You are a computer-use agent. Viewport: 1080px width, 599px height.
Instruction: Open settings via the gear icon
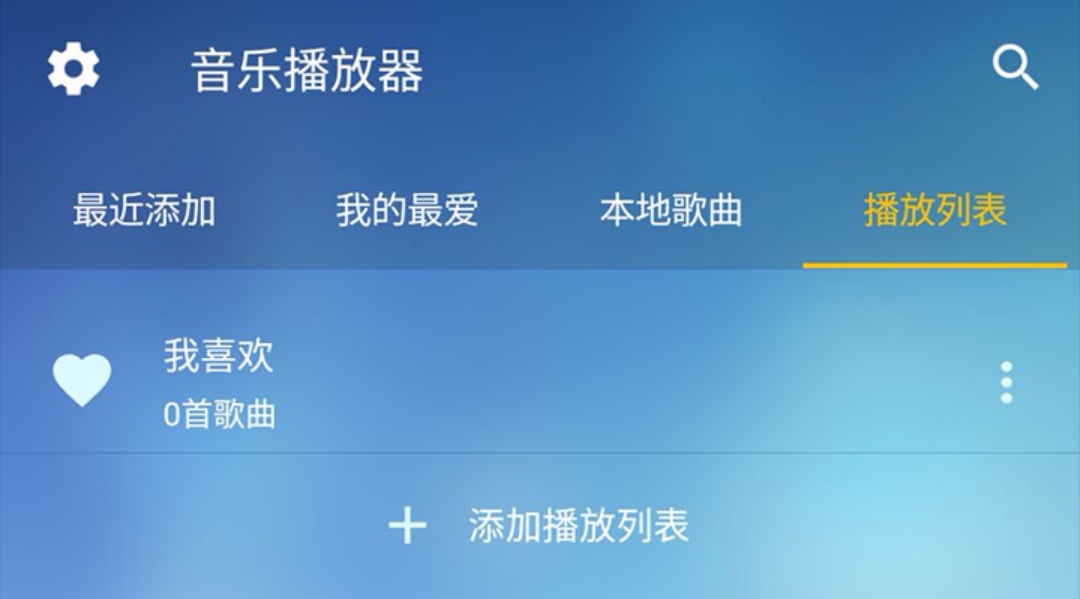[74, 70]
